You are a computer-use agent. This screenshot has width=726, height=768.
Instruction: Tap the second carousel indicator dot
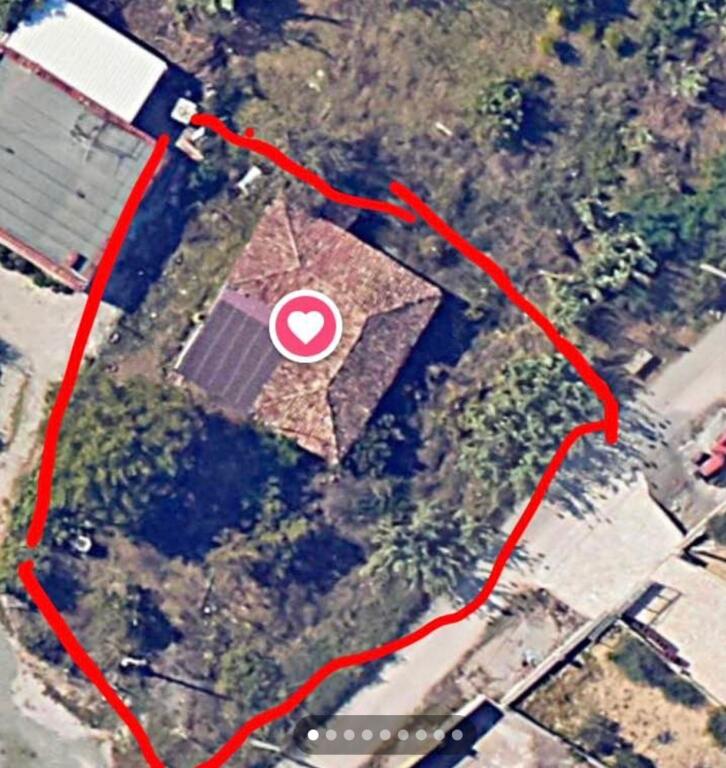[x=330, y=734]
